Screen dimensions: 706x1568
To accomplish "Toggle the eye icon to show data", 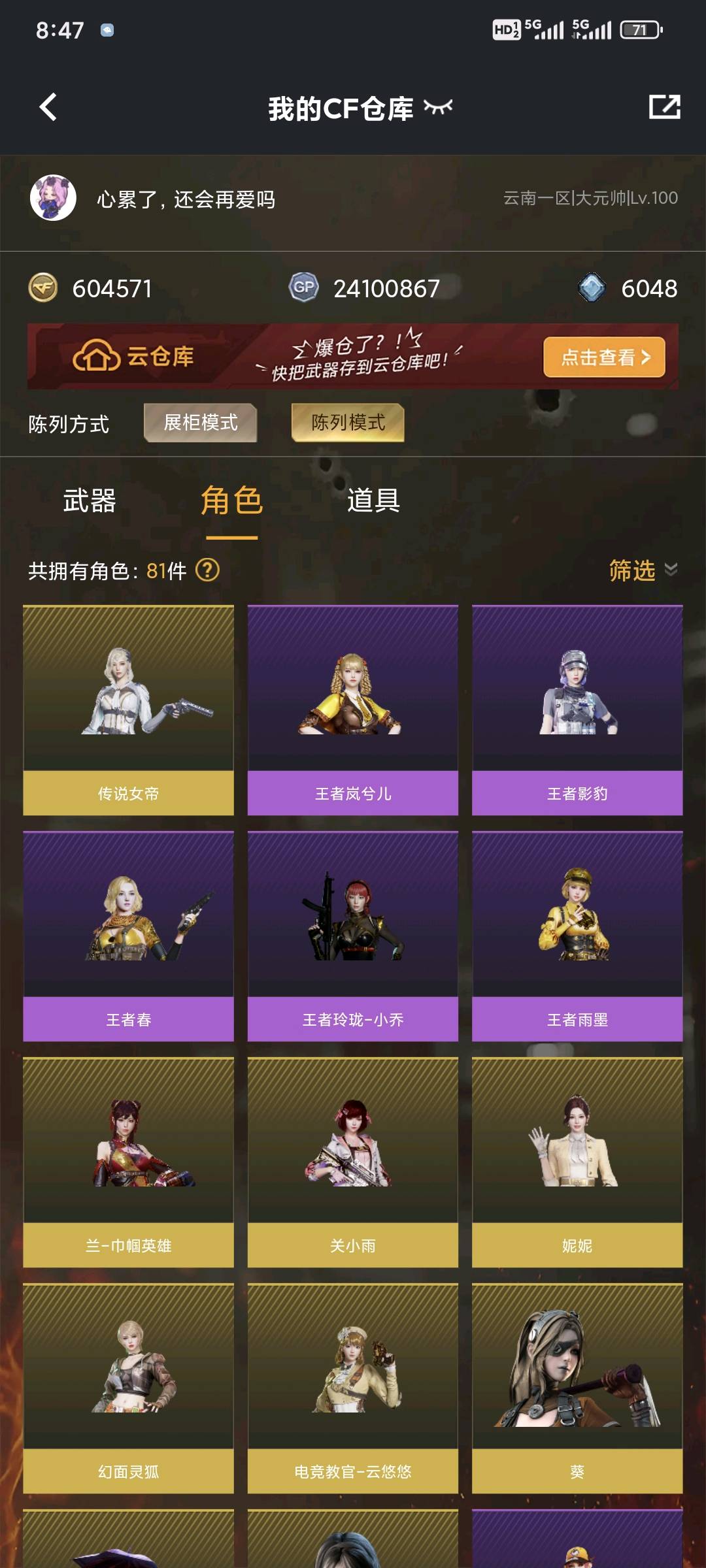I will pos(438,107).
